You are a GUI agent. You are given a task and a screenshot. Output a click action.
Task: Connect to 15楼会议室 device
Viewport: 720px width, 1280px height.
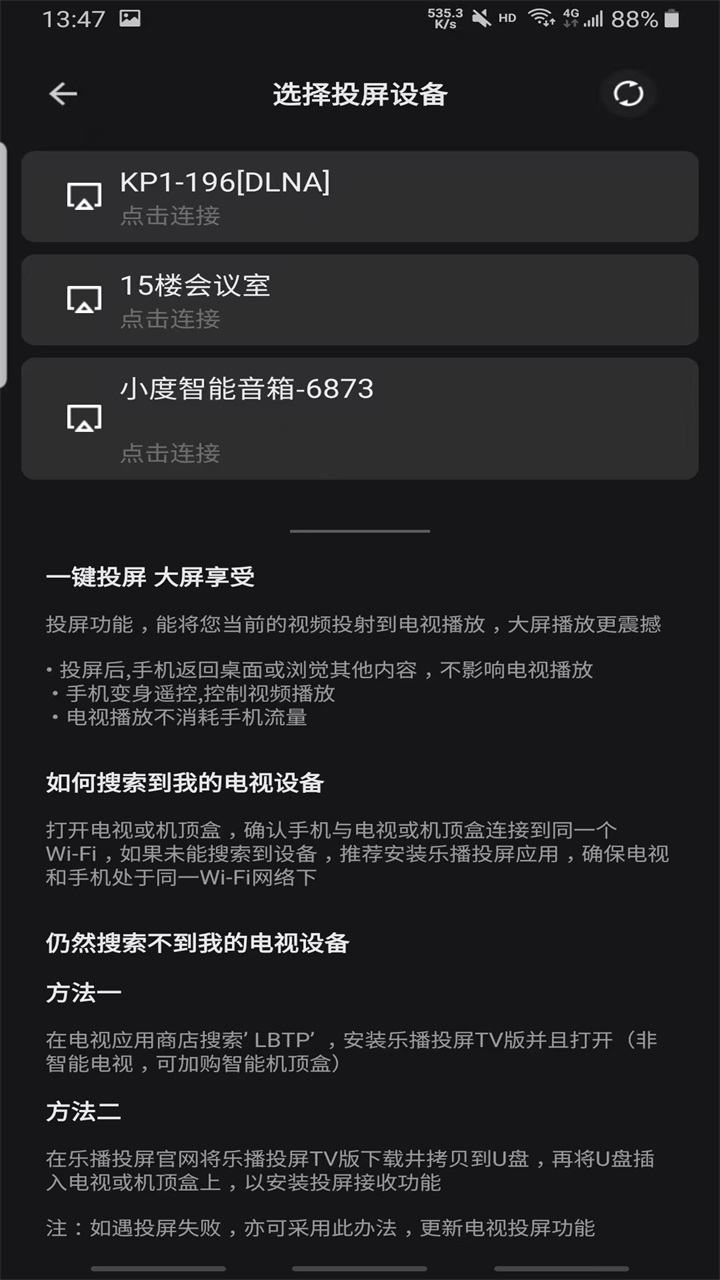(x=359, y=300)
